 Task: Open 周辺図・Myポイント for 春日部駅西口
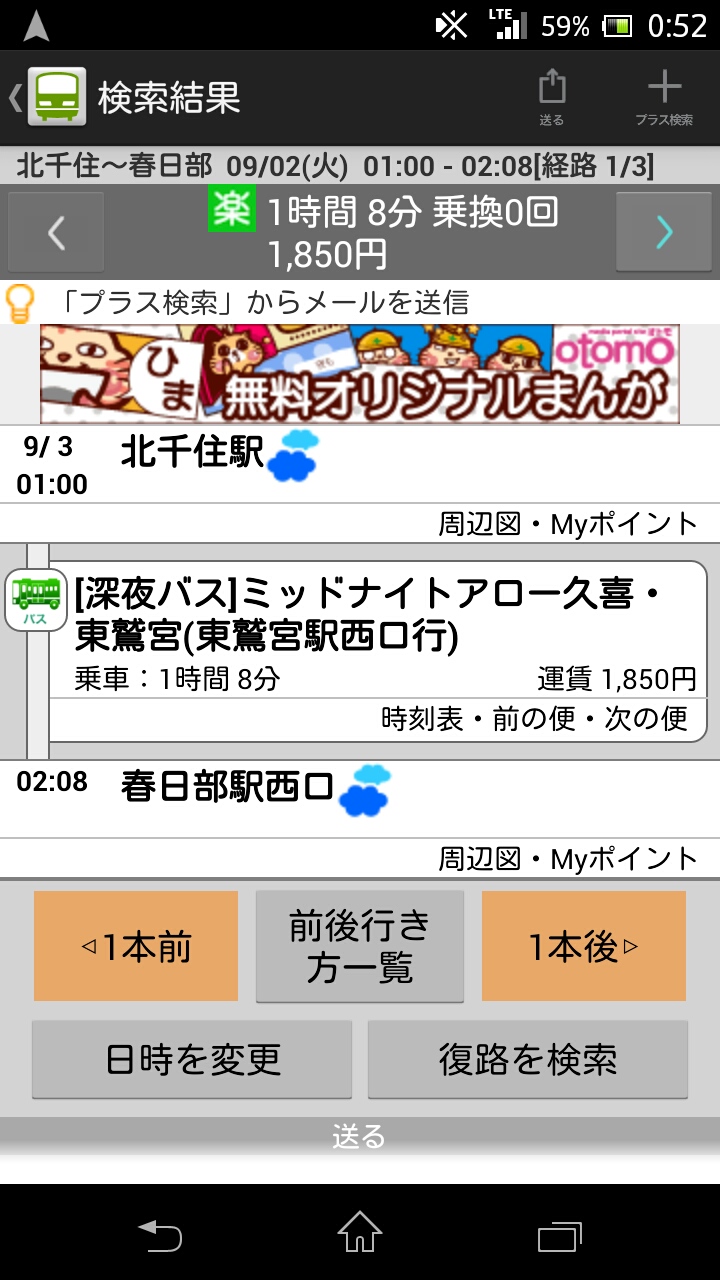(567, 858)
